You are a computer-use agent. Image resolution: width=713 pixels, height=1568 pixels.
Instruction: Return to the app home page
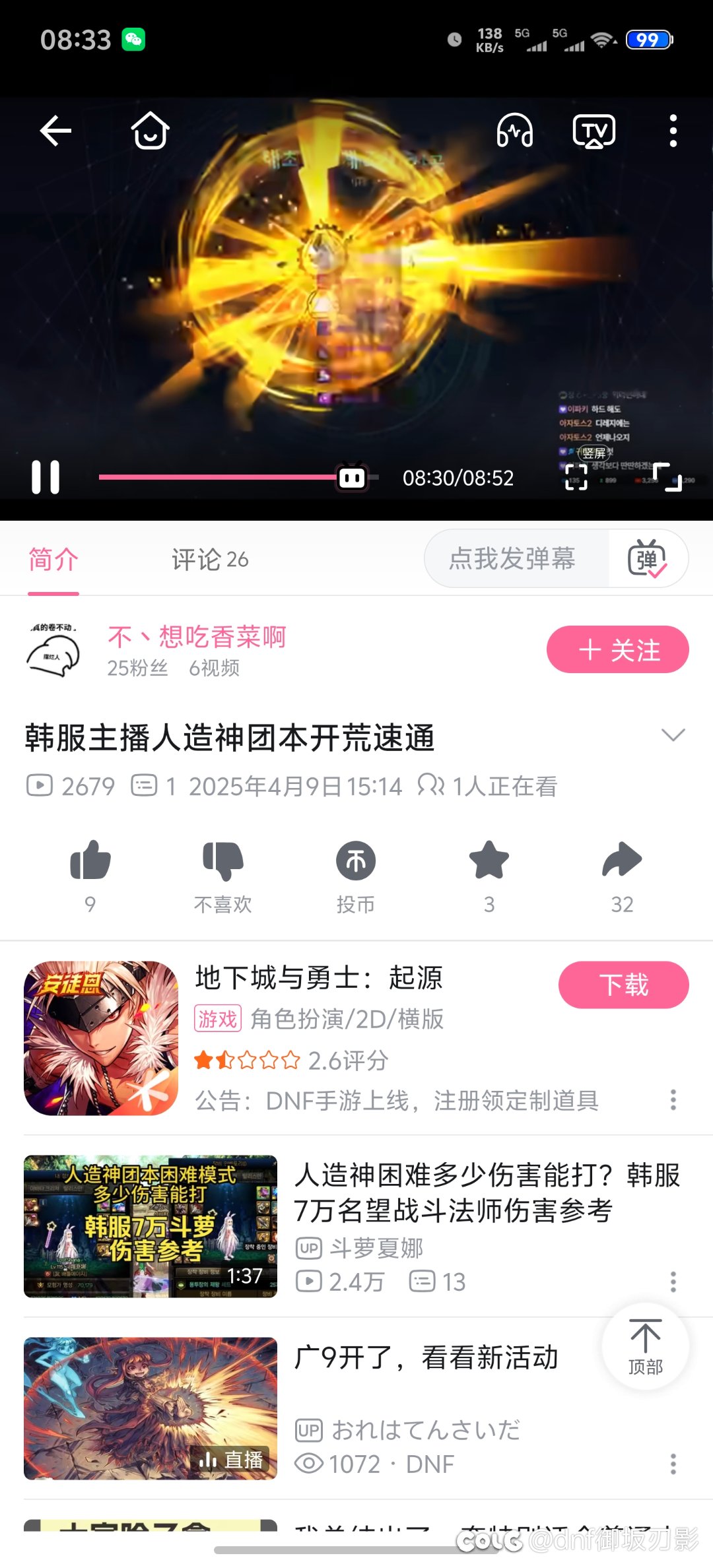coord(151,131)
